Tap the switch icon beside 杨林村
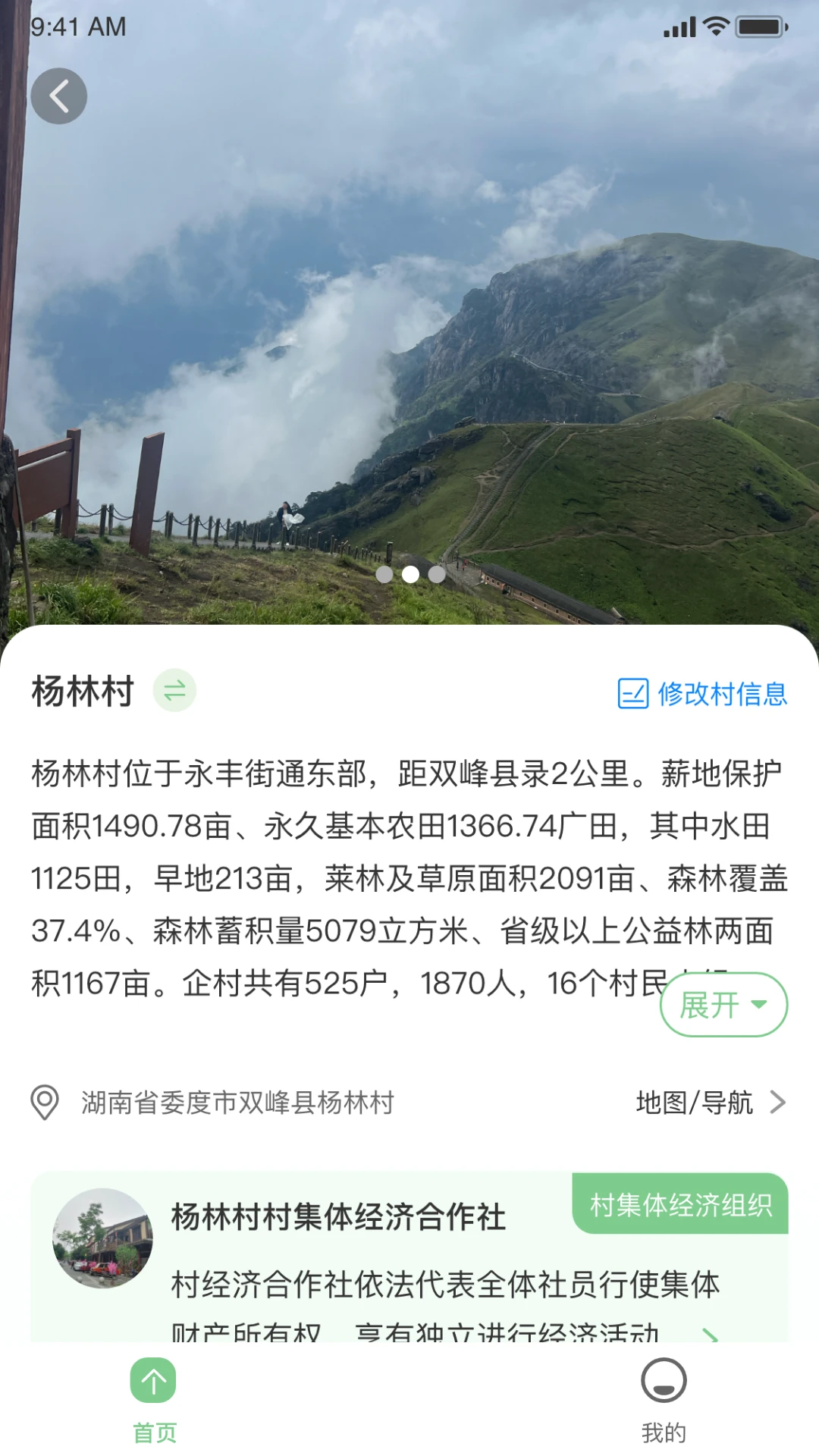 (x=174, y=691)
